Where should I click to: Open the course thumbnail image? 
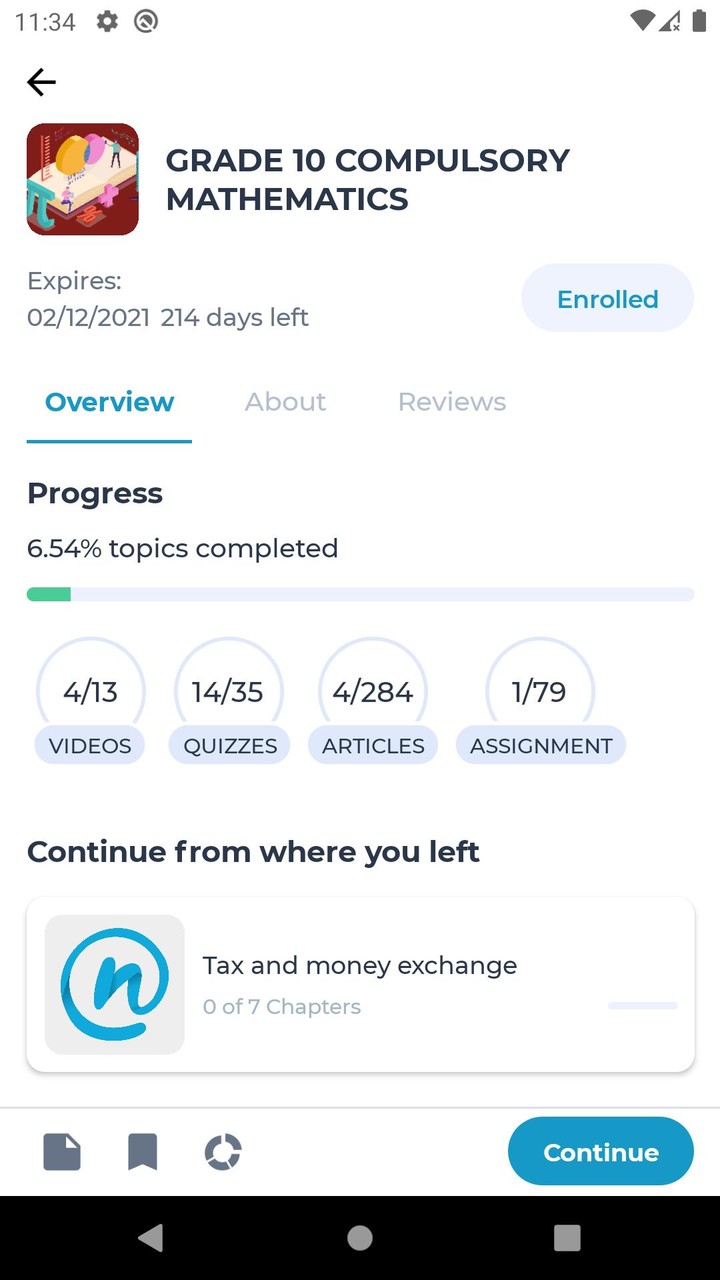coord(82,179)
